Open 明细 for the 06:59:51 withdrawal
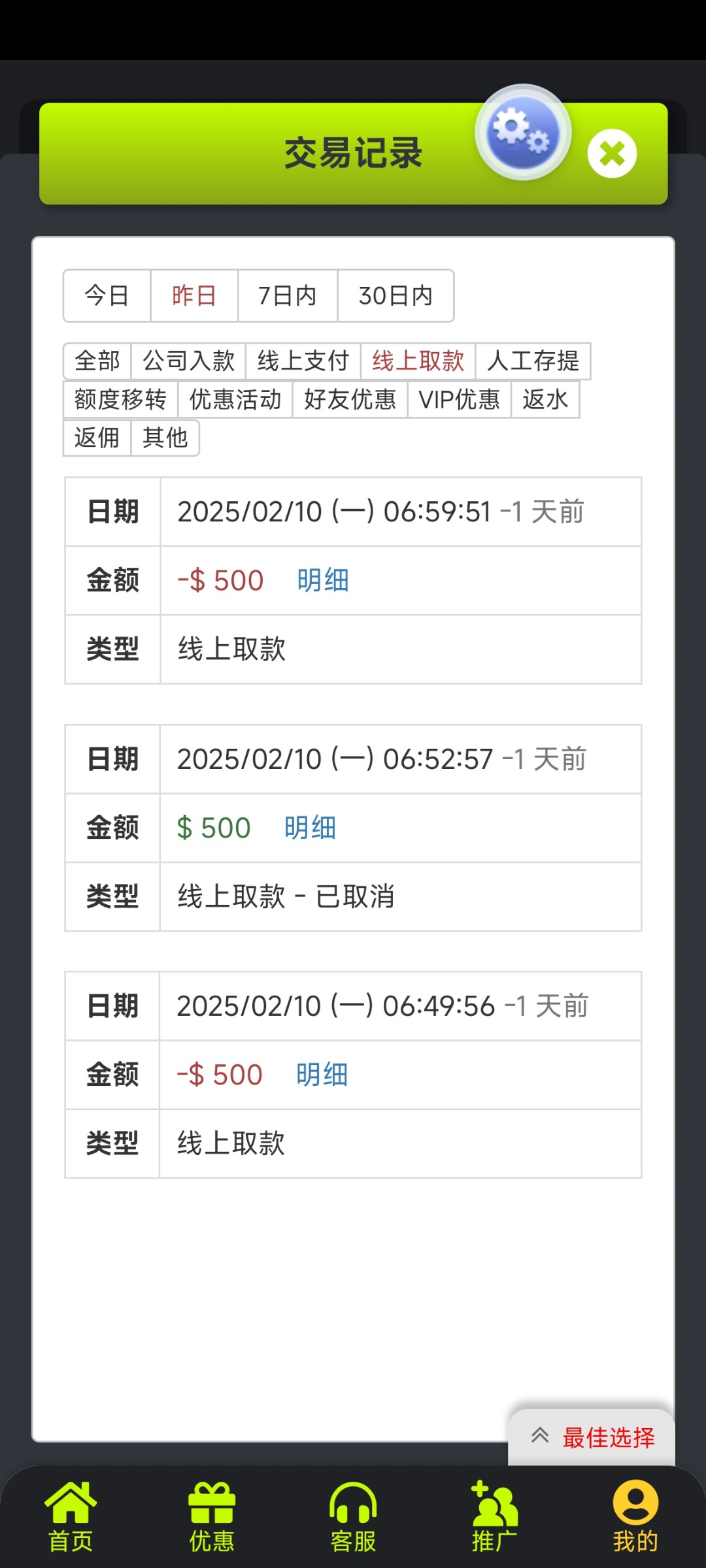706x1568 pixels. (323, 580)
